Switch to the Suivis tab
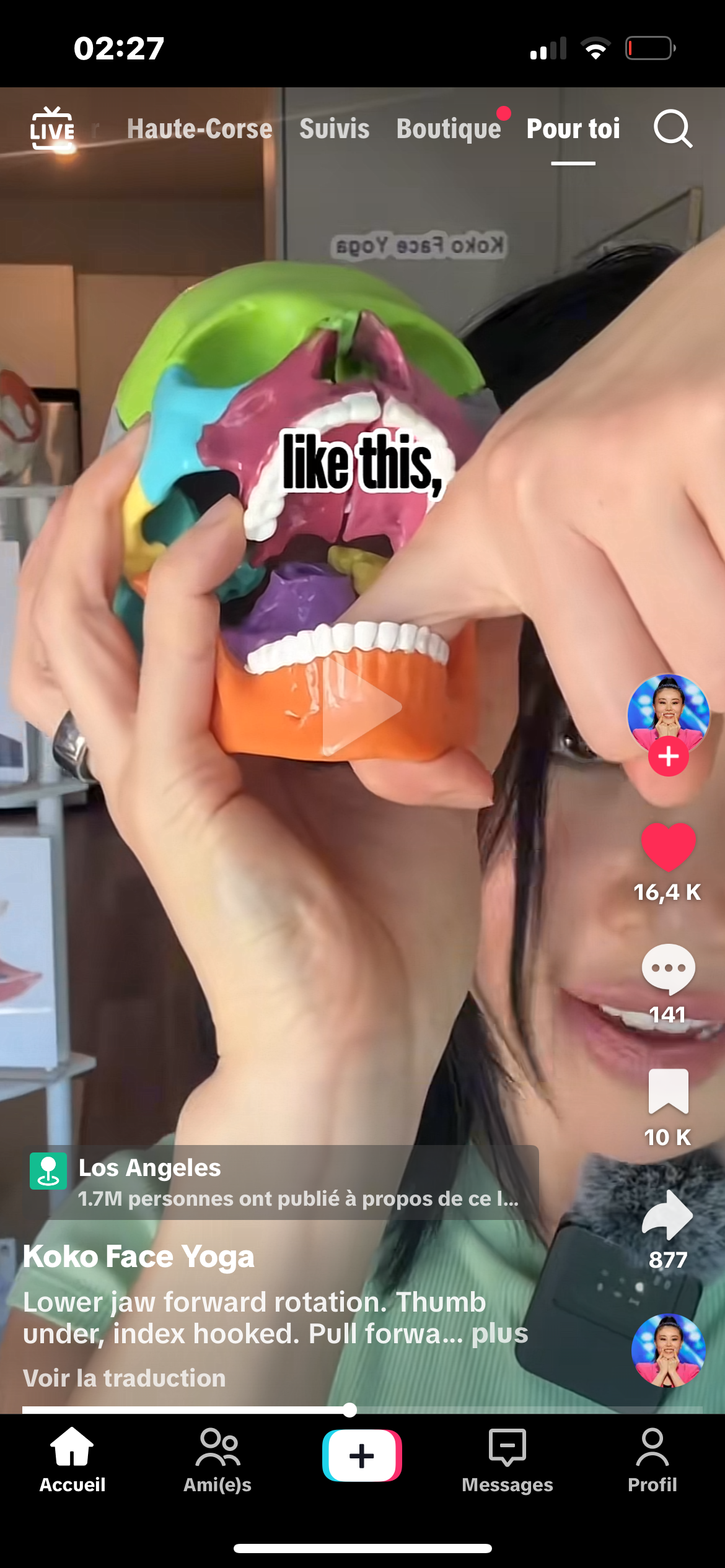Viewport: 725px width, 1568px height. pos(335,129)
